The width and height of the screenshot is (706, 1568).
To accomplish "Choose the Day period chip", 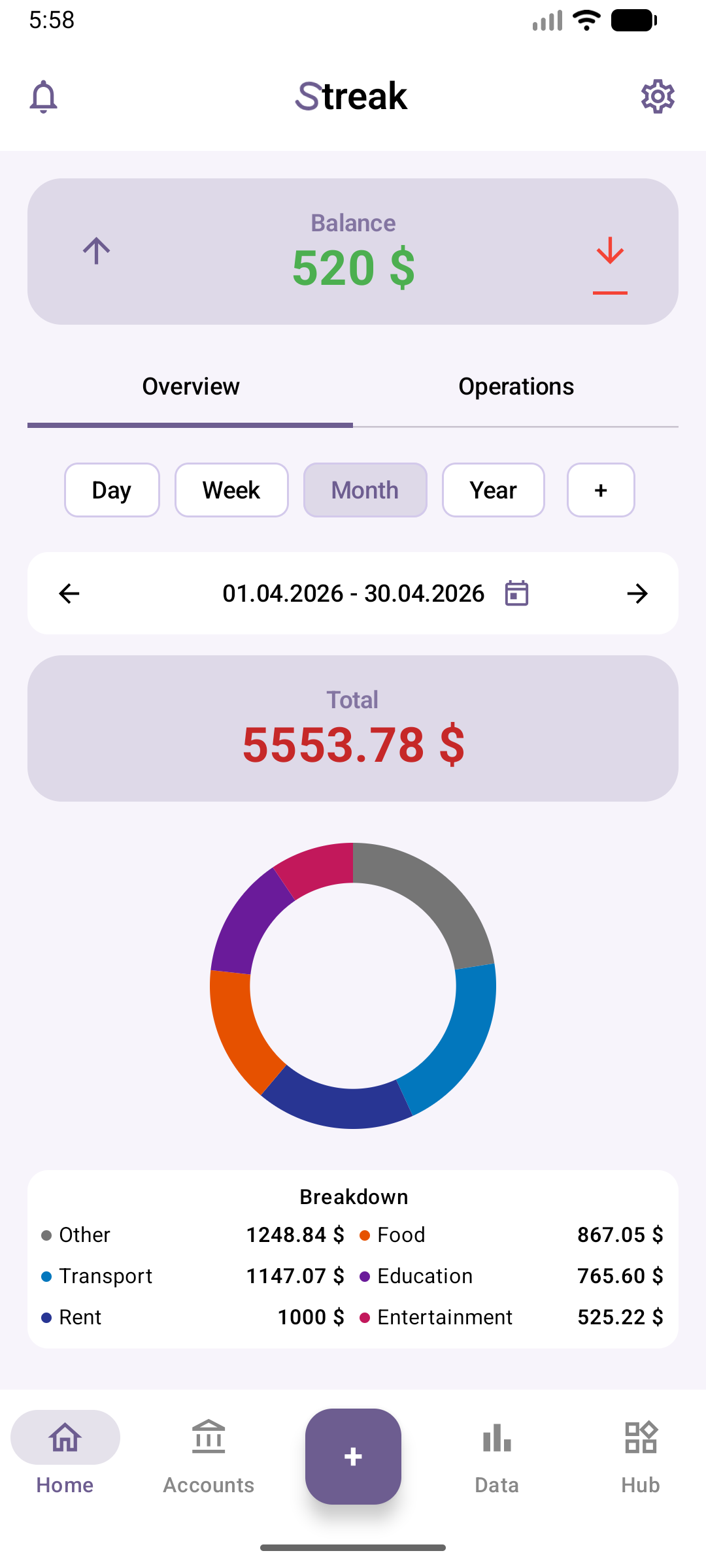I will (112, 490).
